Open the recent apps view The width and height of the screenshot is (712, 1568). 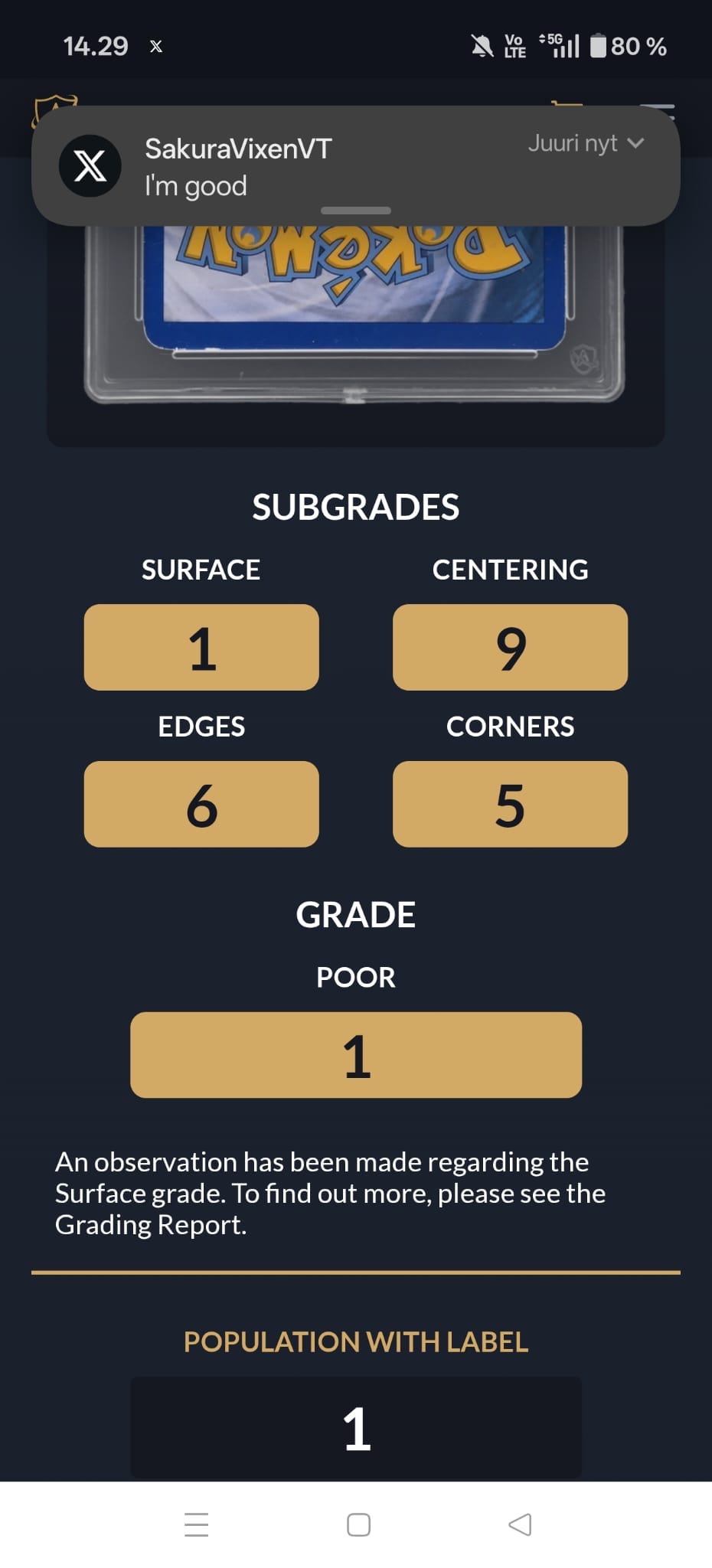(197, 1524)
